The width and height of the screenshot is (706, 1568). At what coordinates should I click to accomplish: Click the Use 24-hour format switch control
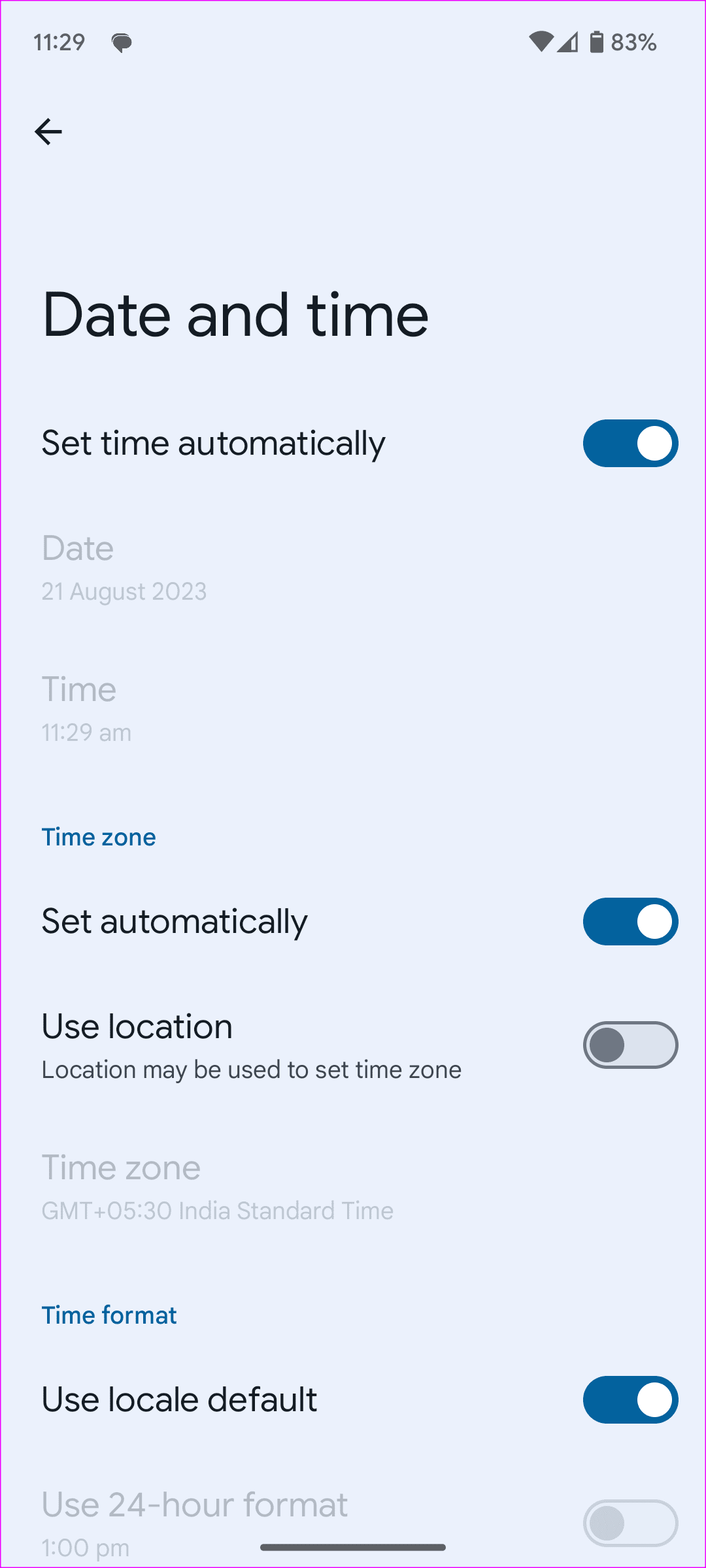coord(630,1522)
